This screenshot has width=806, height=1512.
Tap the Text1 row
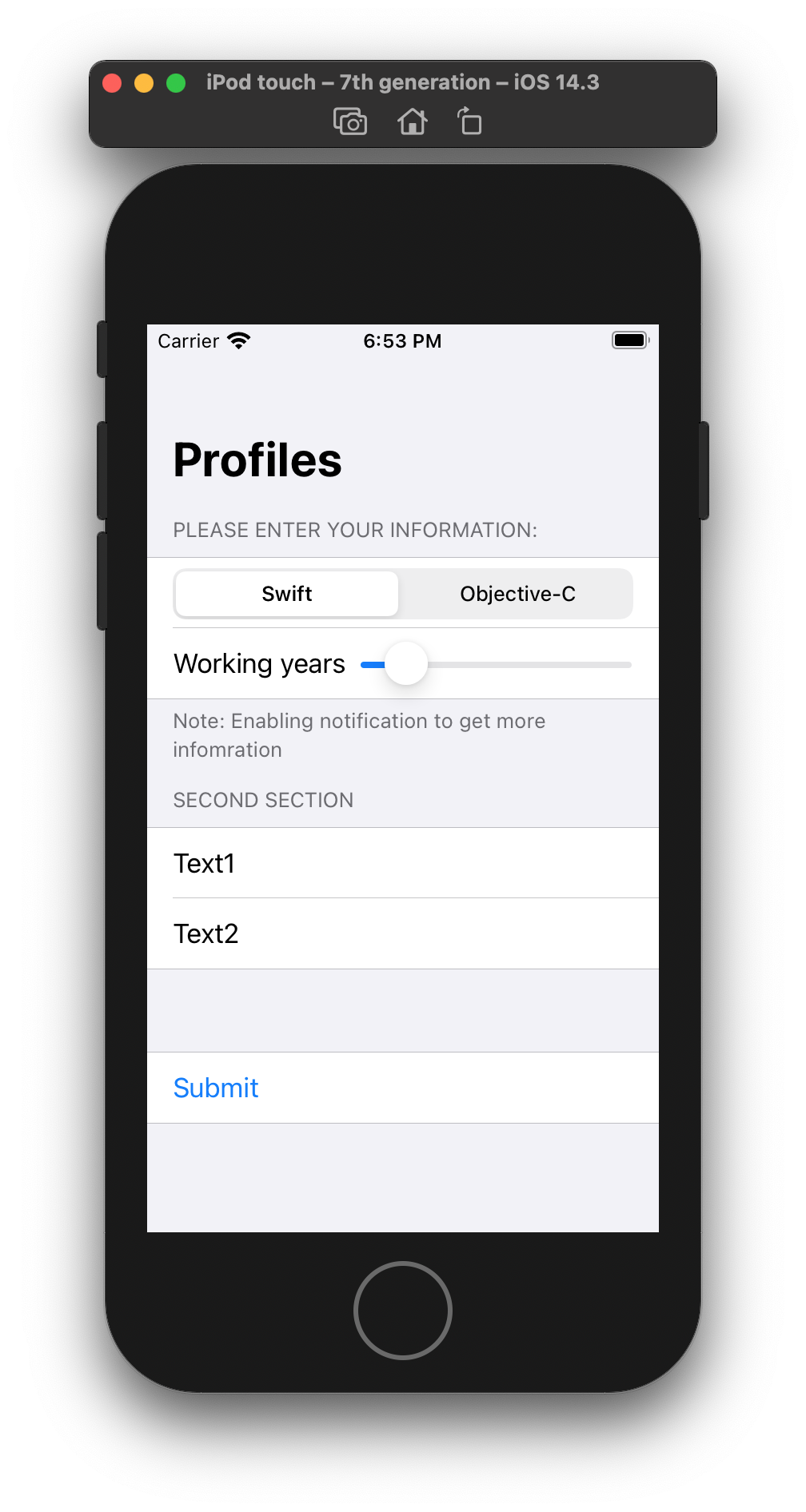point(402,863)
